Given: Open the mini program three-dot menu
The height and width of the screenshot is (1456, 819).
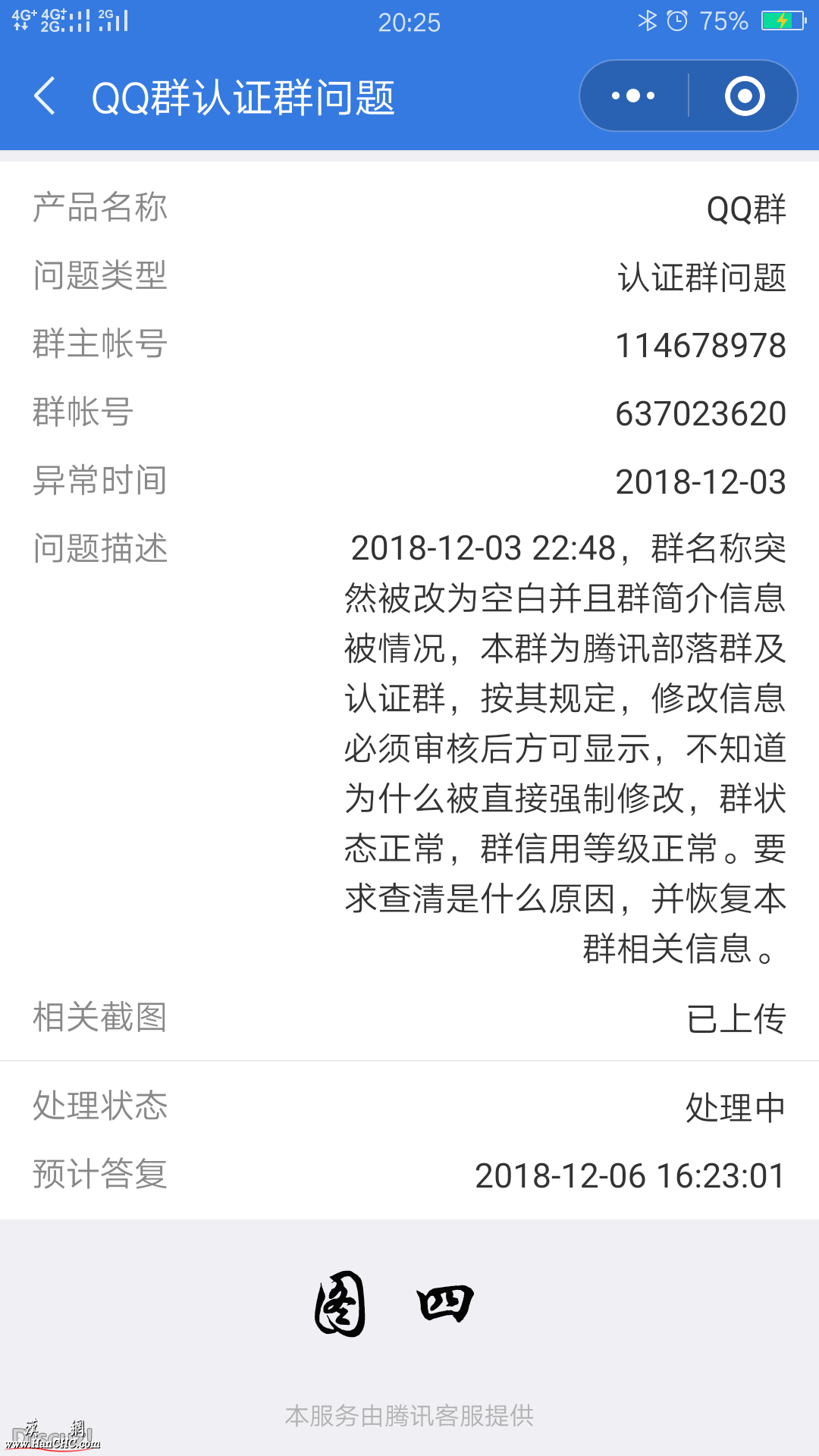Looking at the screenshot, I should point(634,96).
